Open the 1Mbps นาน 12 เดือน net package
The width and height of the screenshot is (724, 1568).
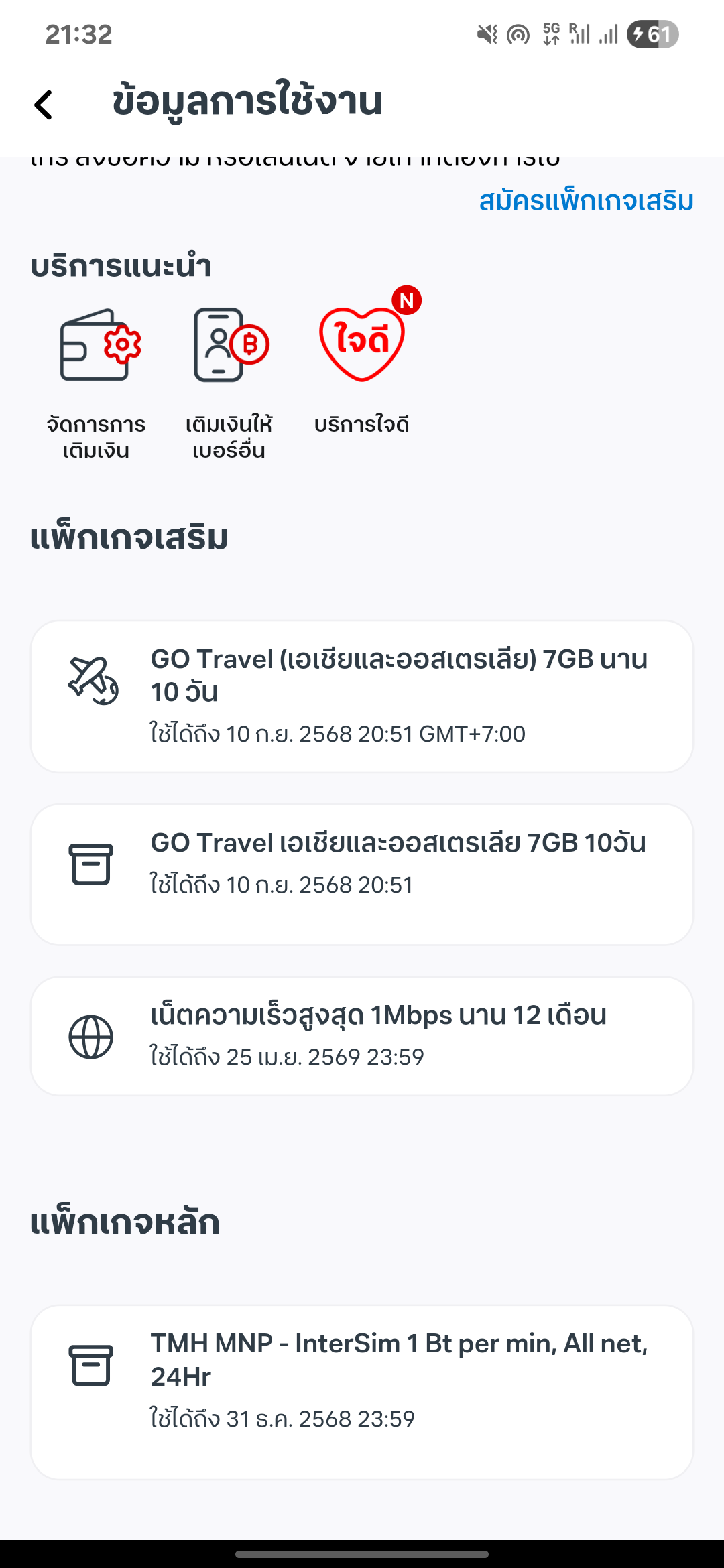pos(362,1036)
